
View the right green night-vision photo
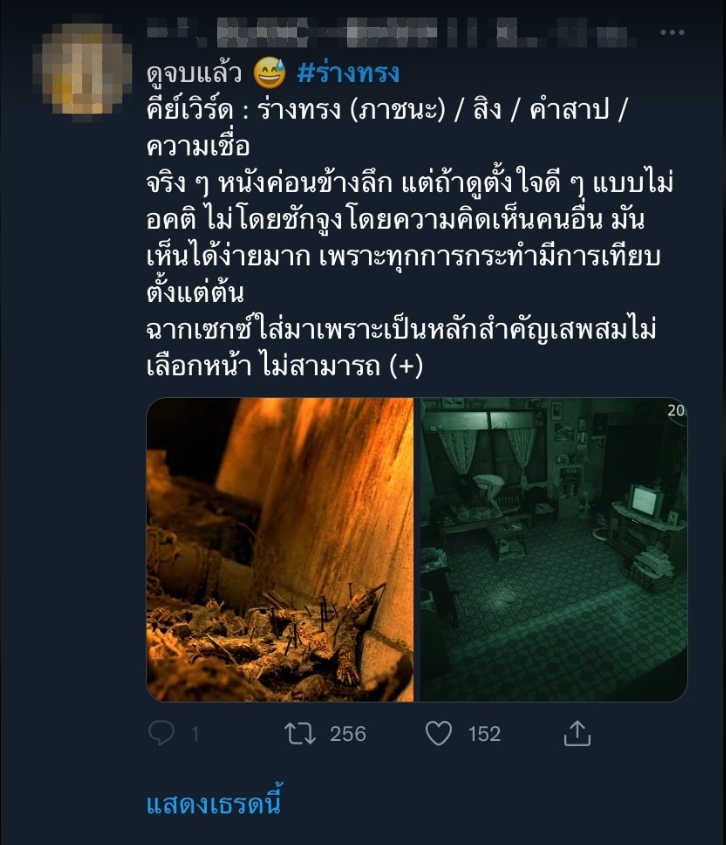pos(552,549)
